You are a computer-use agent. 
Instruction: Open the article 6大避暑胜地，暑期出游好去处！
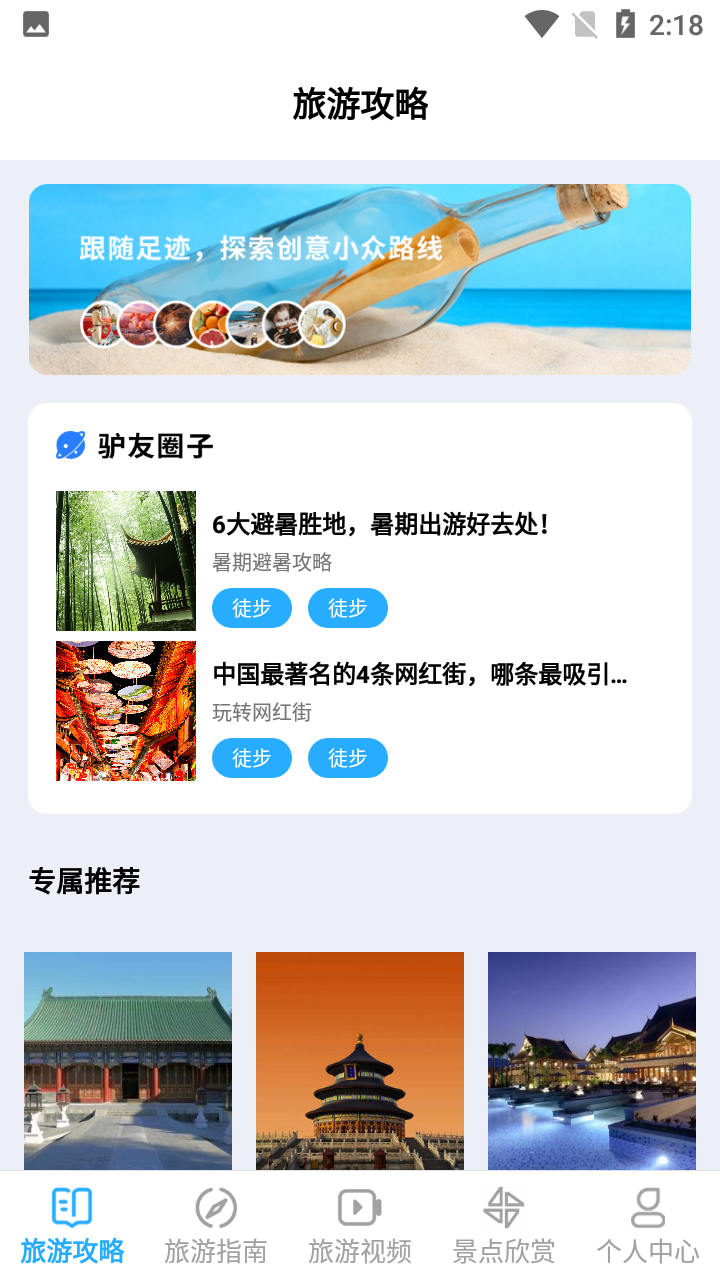pos(385,523)
